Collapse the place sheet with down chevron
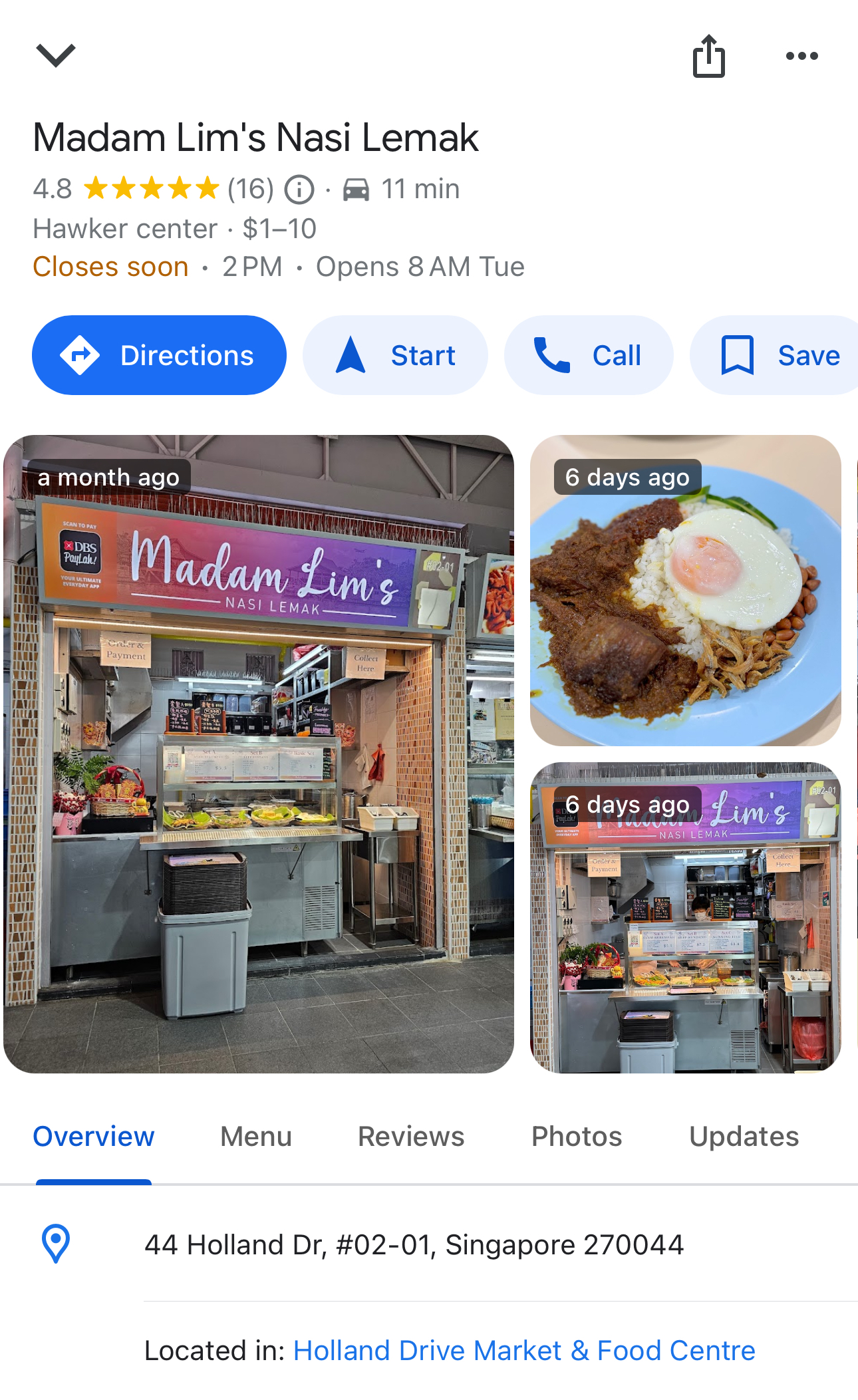Viewport: 858px width, 1400px height. (x=56, y=55)
